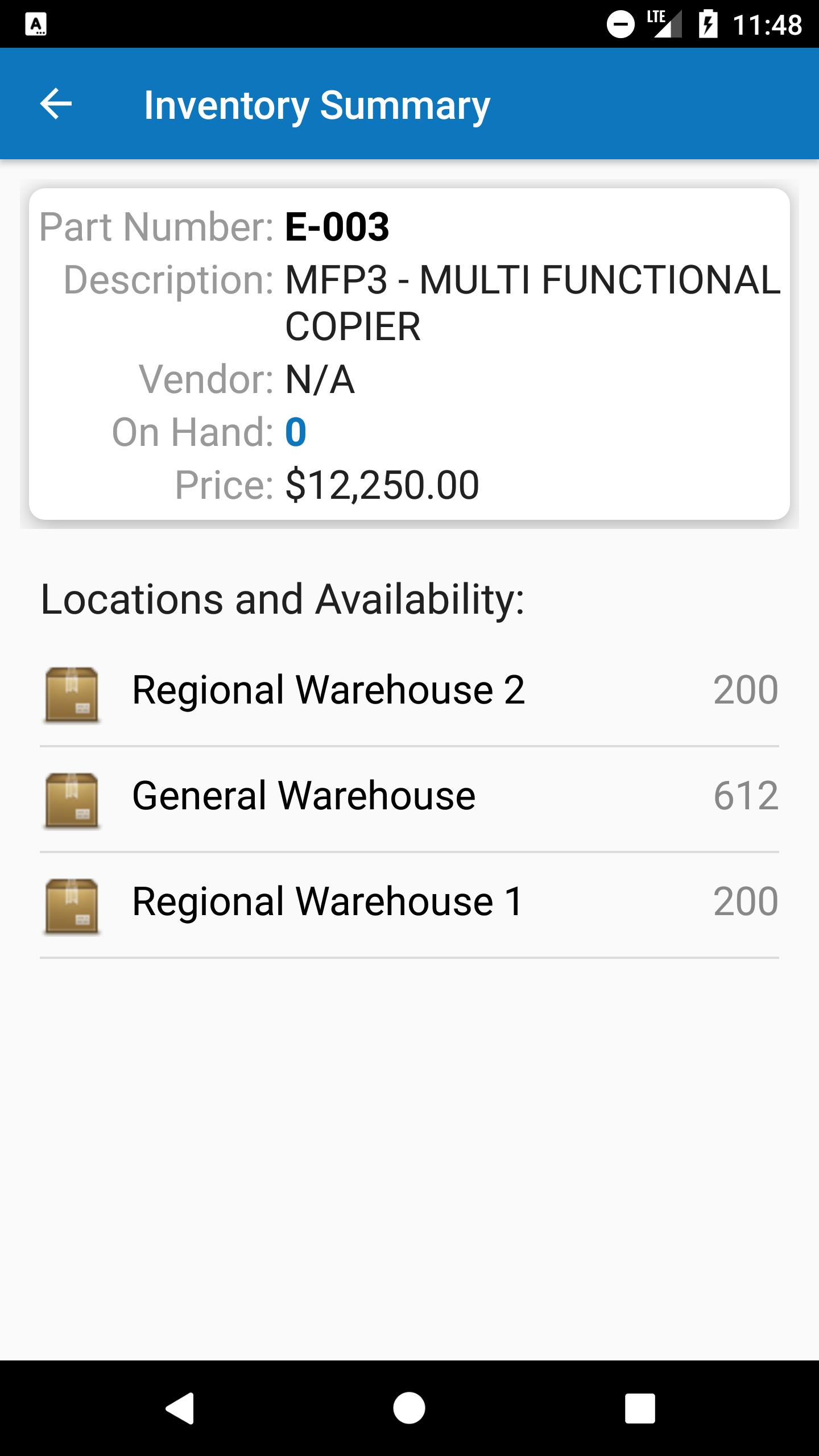Go back using the app bar arrow

[56, 104]
